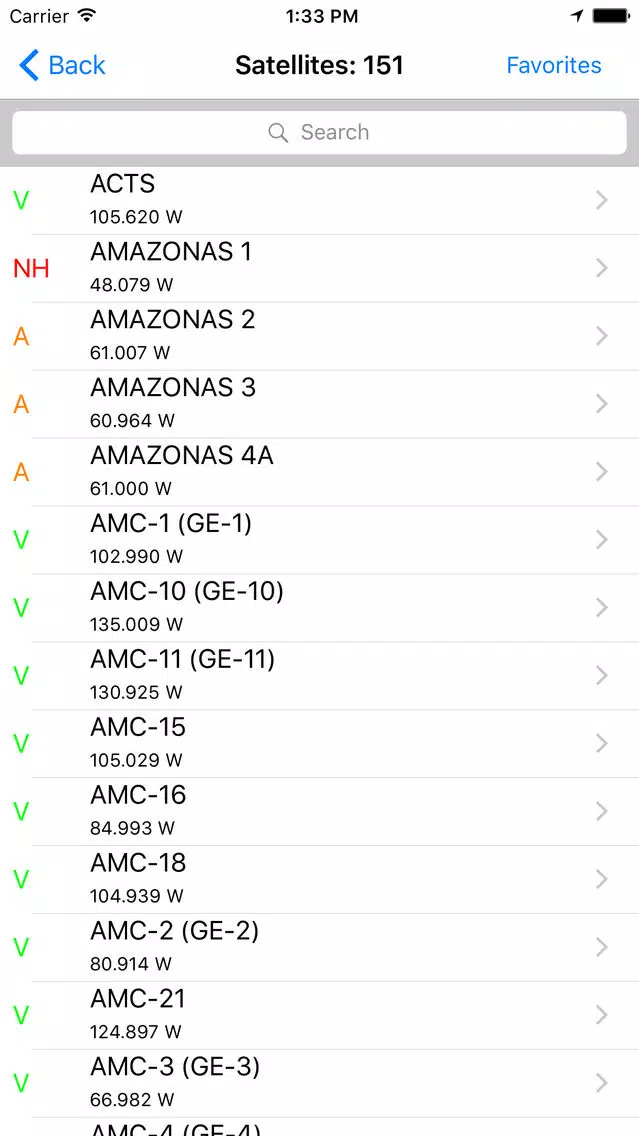Tap the Search field
Screen dimensions: 639x1136
320,132
